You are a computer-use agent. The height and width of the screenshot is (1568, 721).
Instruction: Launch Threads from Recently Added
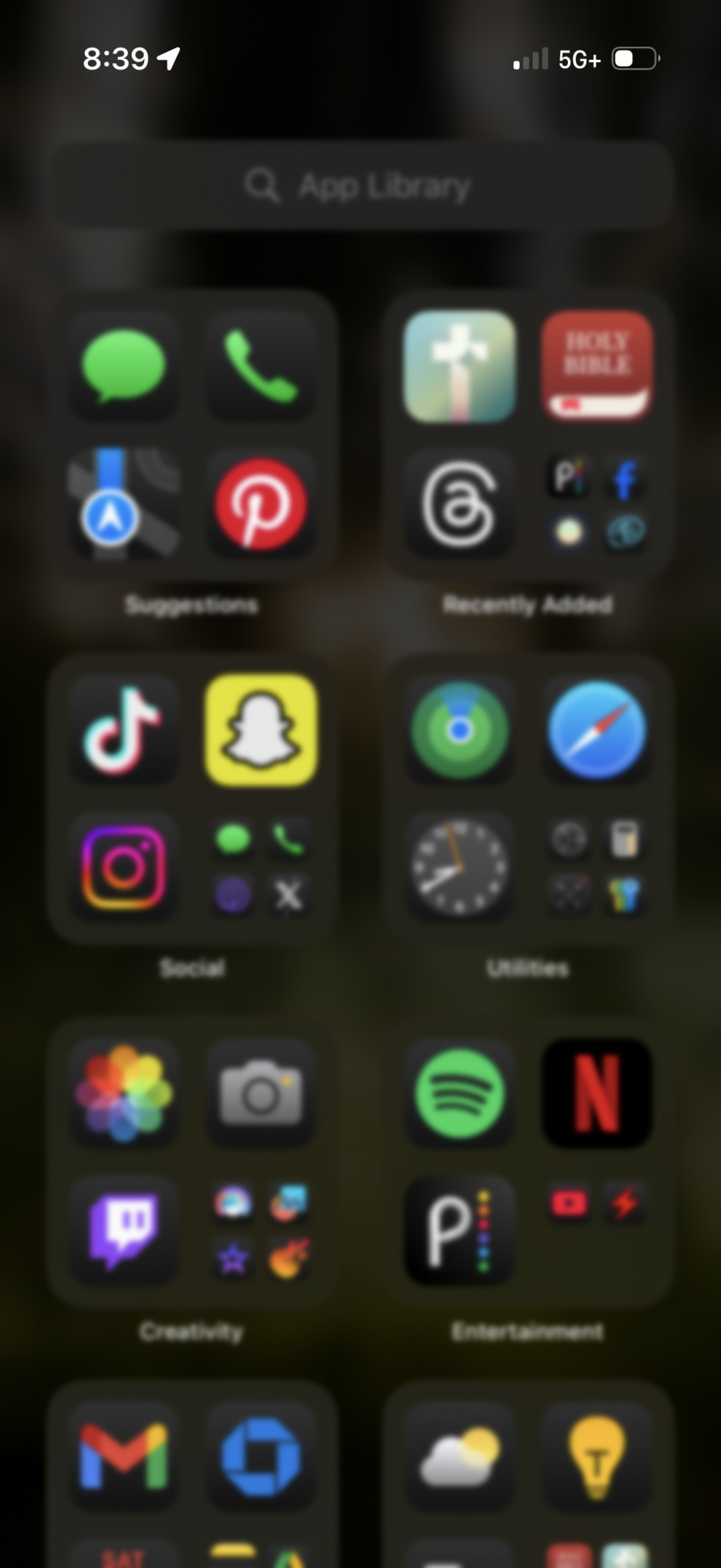click(x=459, y=504)
